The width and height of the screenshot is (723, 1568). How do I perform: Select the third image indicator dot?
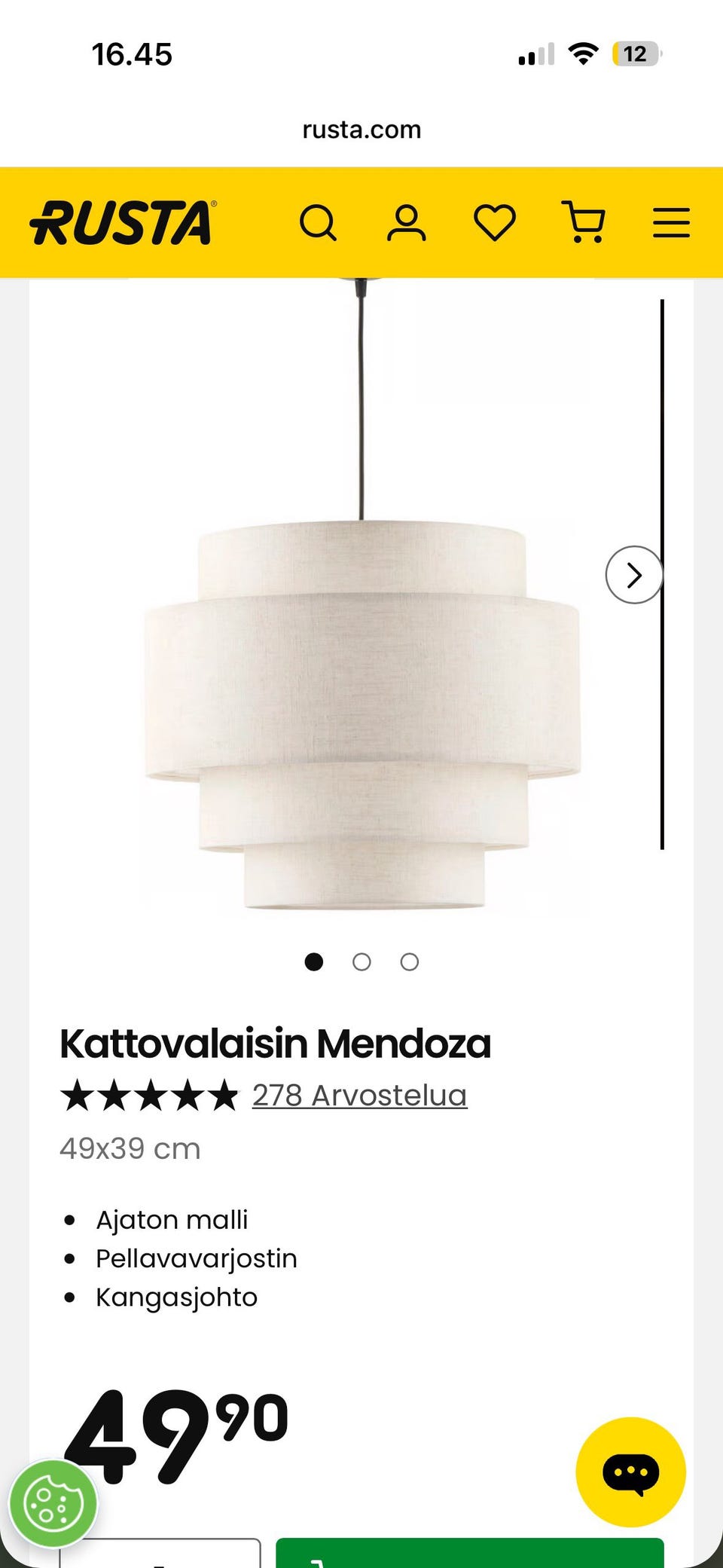coord(410,962)
